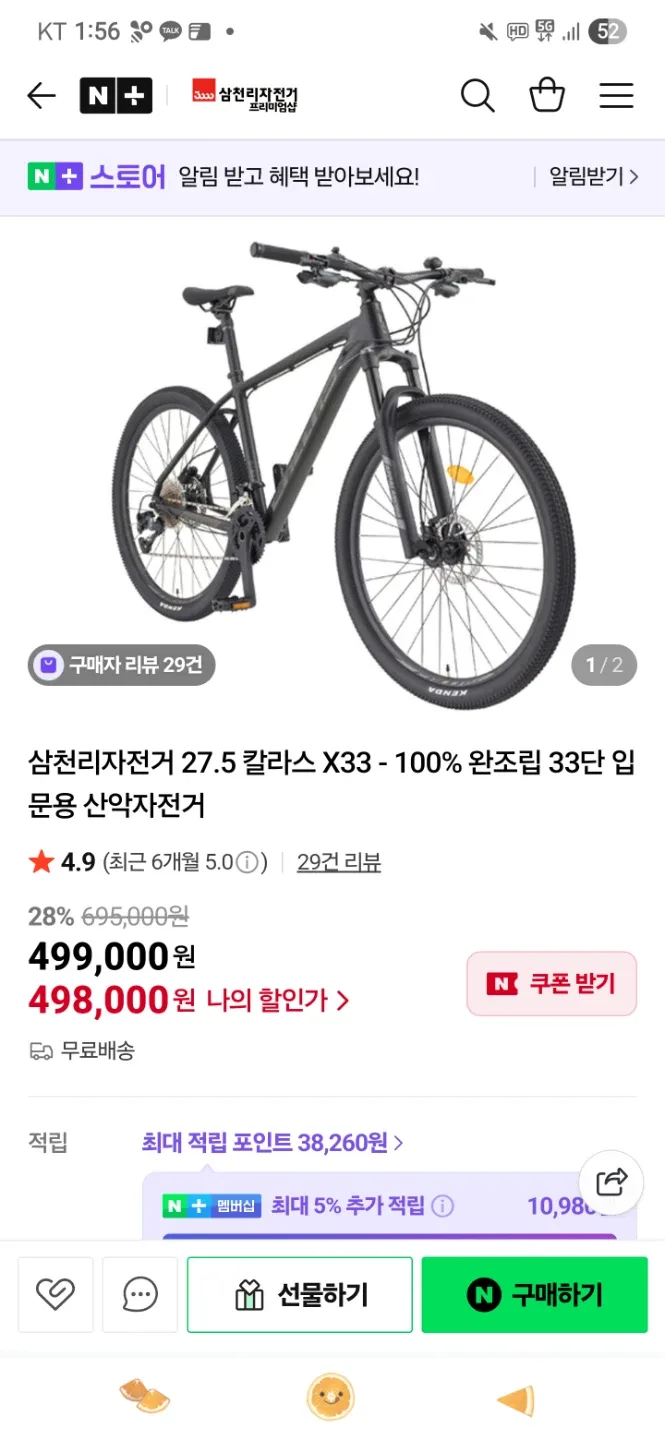Open the chat inquiry icon
Screen dimensions: 665x1440
(140, 1295)
